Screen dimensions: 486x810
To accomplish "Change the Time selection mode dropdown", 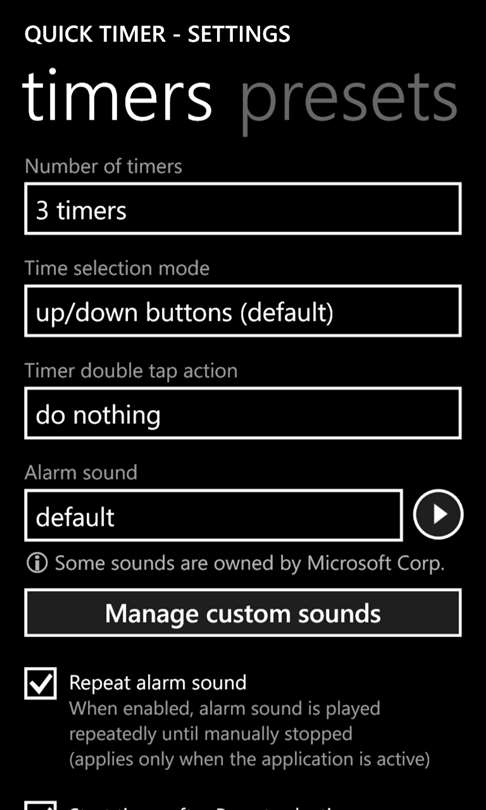I will click(243, 311).
